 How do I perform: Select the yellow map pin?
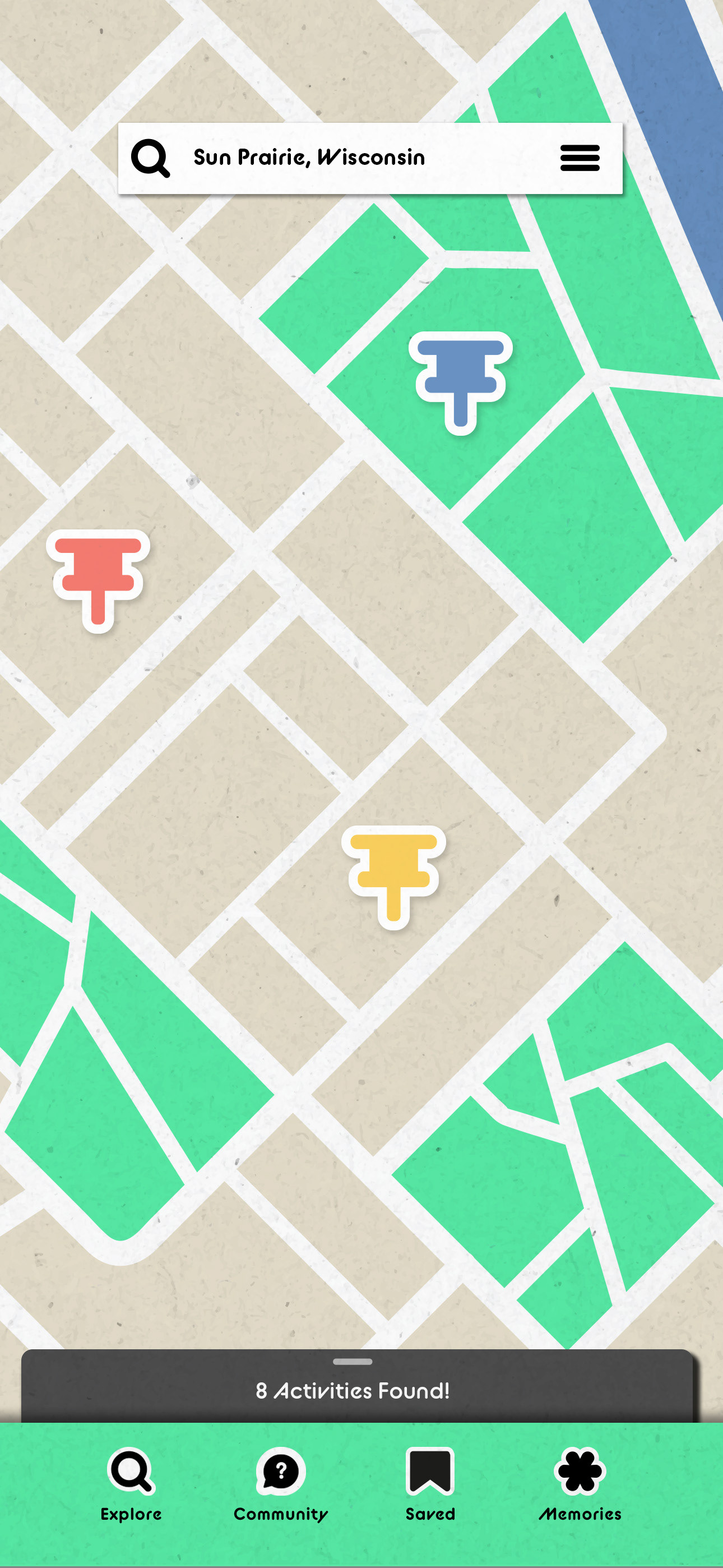point(394,877)
